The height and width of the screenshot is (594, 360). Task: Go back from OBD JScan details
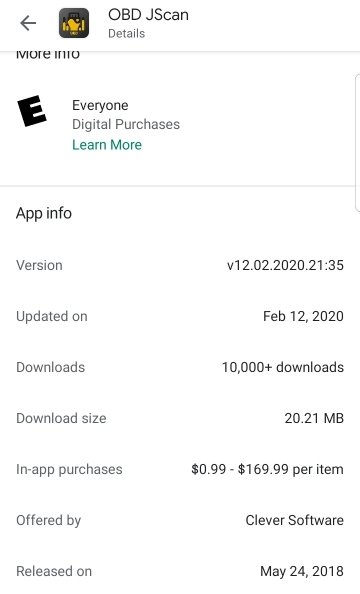[28, 23]
